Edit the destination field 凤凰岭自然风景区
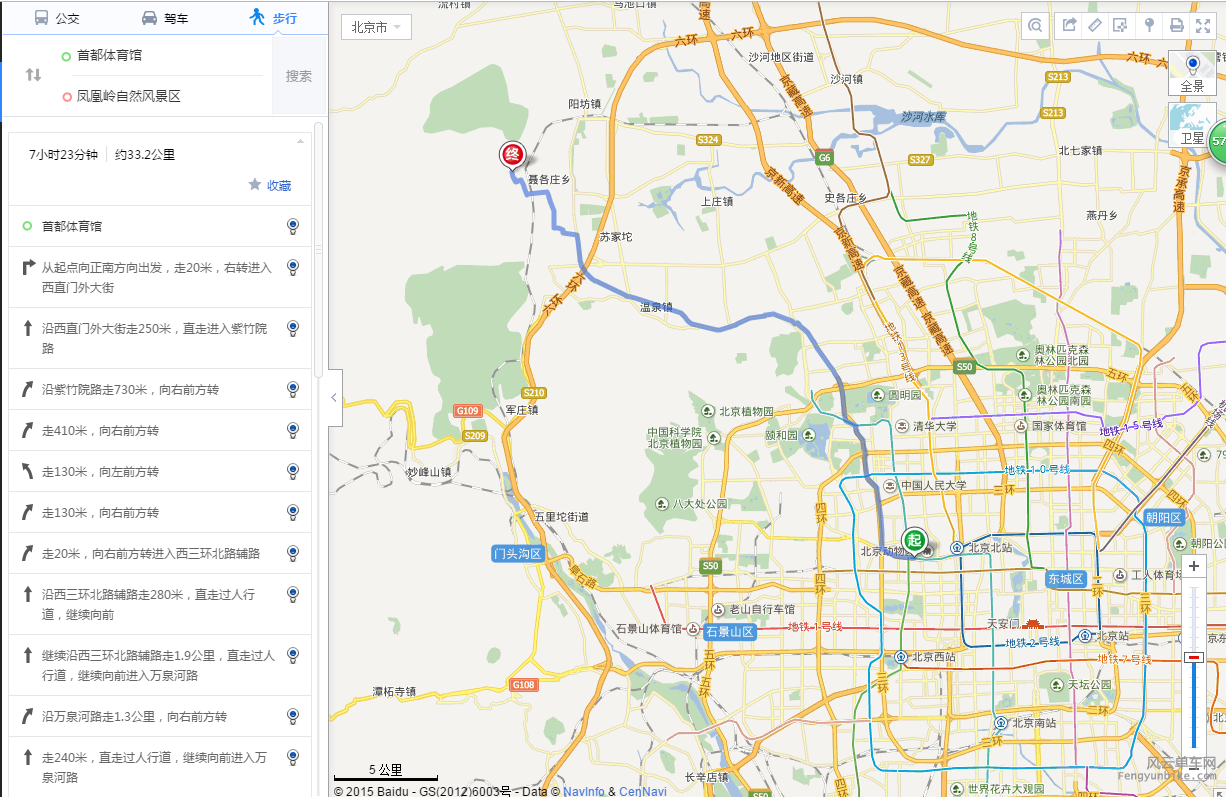Screen dimensions: 1226x797 point(160,96)
